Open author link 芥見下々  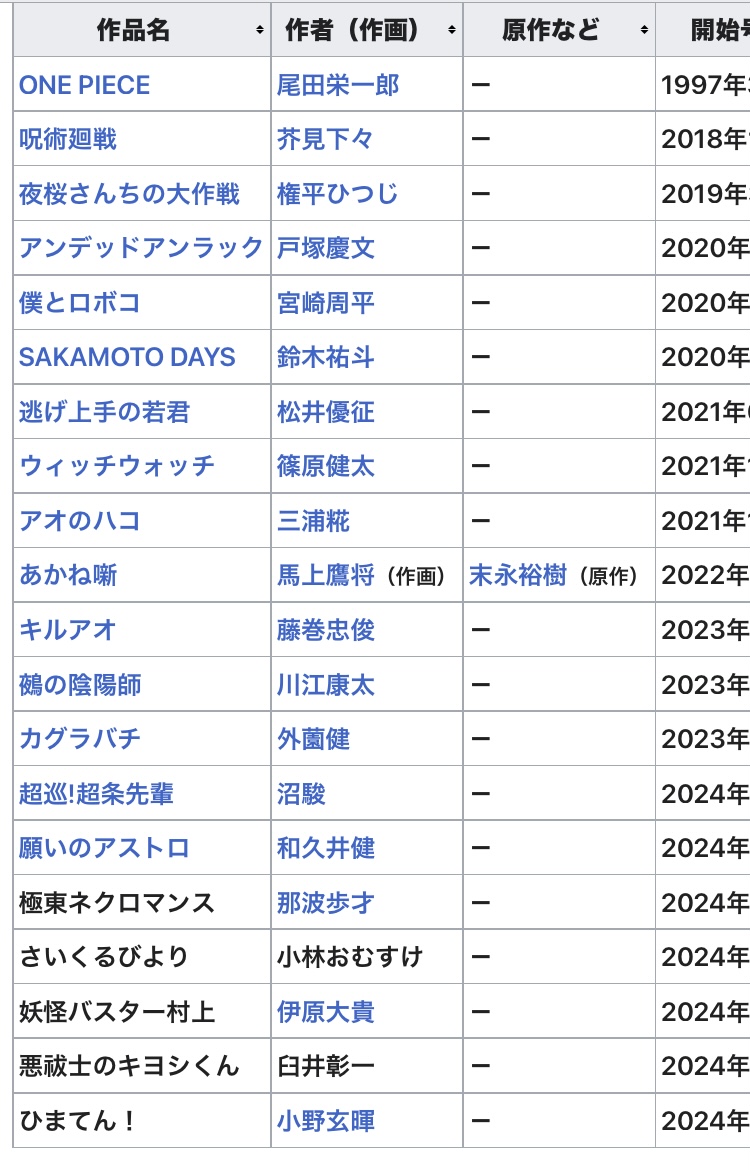(x=326, y=139)
